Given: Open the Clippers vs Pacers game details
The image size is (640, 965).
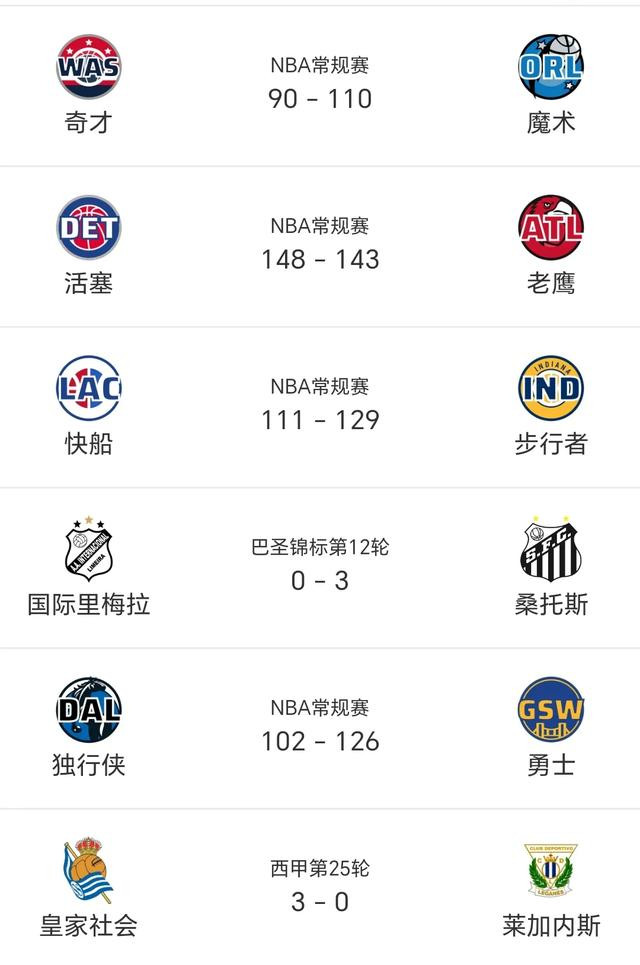Looking at the screenshot, I should [320, 407].
